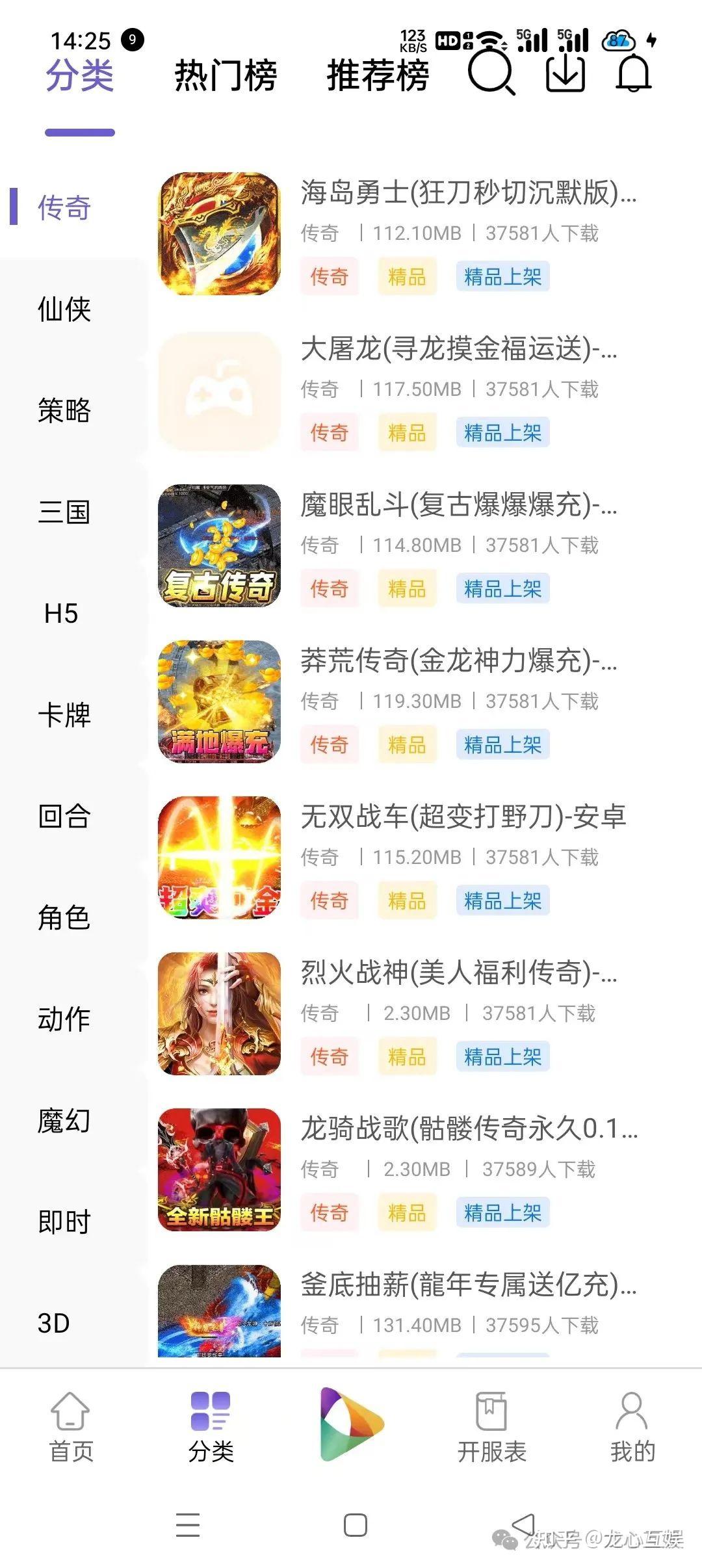The image size is (702, 1568).
Task: Select the 策略 category
Action: coord(64,410)
